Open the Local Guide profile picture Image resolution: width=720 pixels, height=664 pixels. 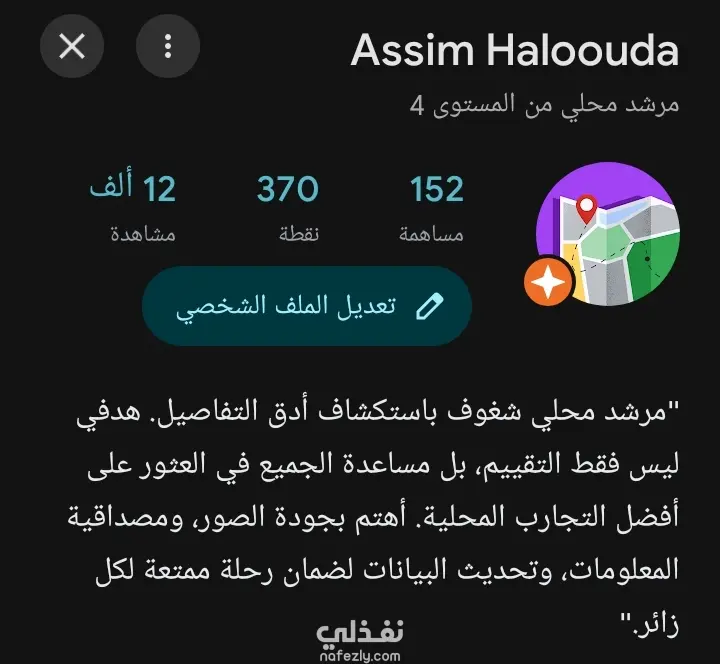[x=608, y=234]
